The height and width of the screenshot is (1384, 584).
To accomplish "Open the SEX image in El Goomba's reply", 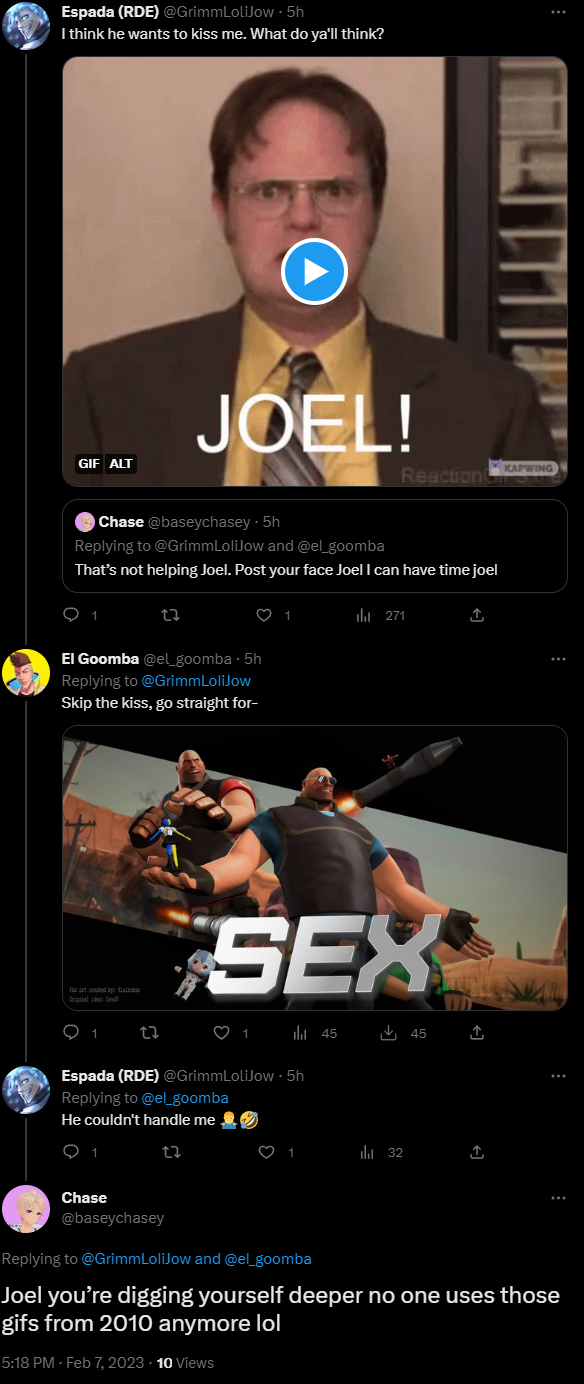I will [x=315, y=867].
